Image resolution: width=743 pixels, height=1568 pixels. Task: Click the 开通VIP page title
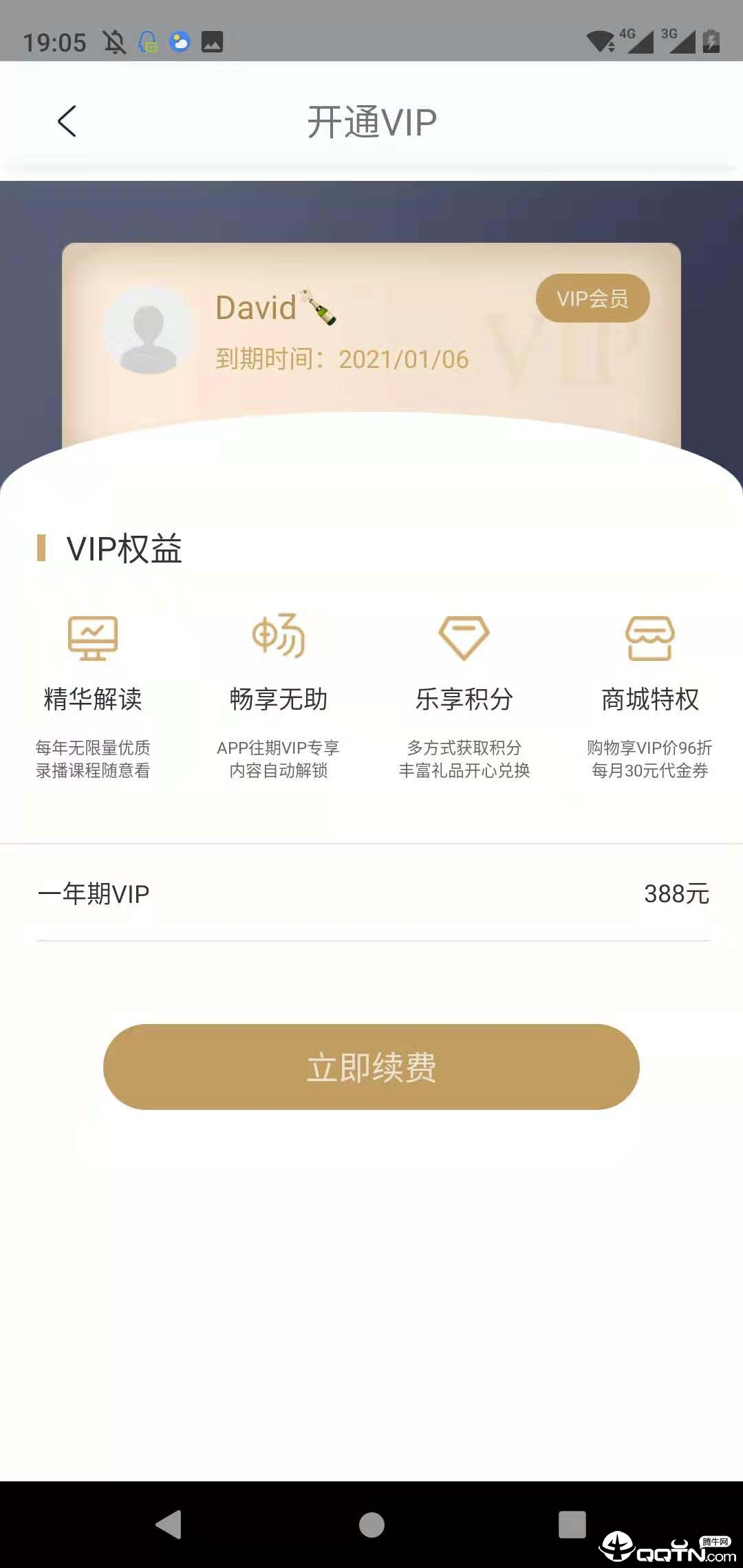pos(371,119)
